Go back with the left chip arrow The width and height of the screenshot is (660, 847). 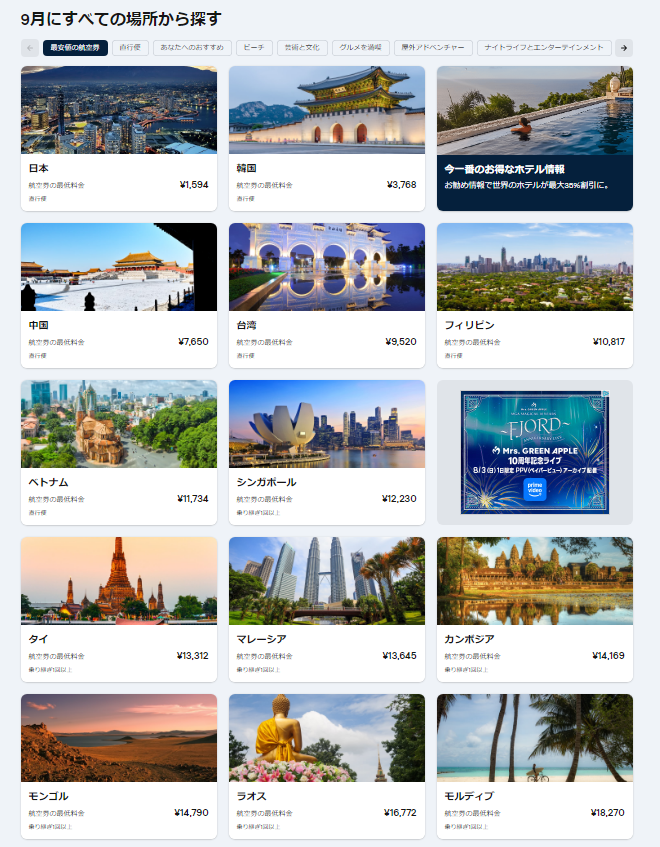pyautogui.click(x=30, y=47)
